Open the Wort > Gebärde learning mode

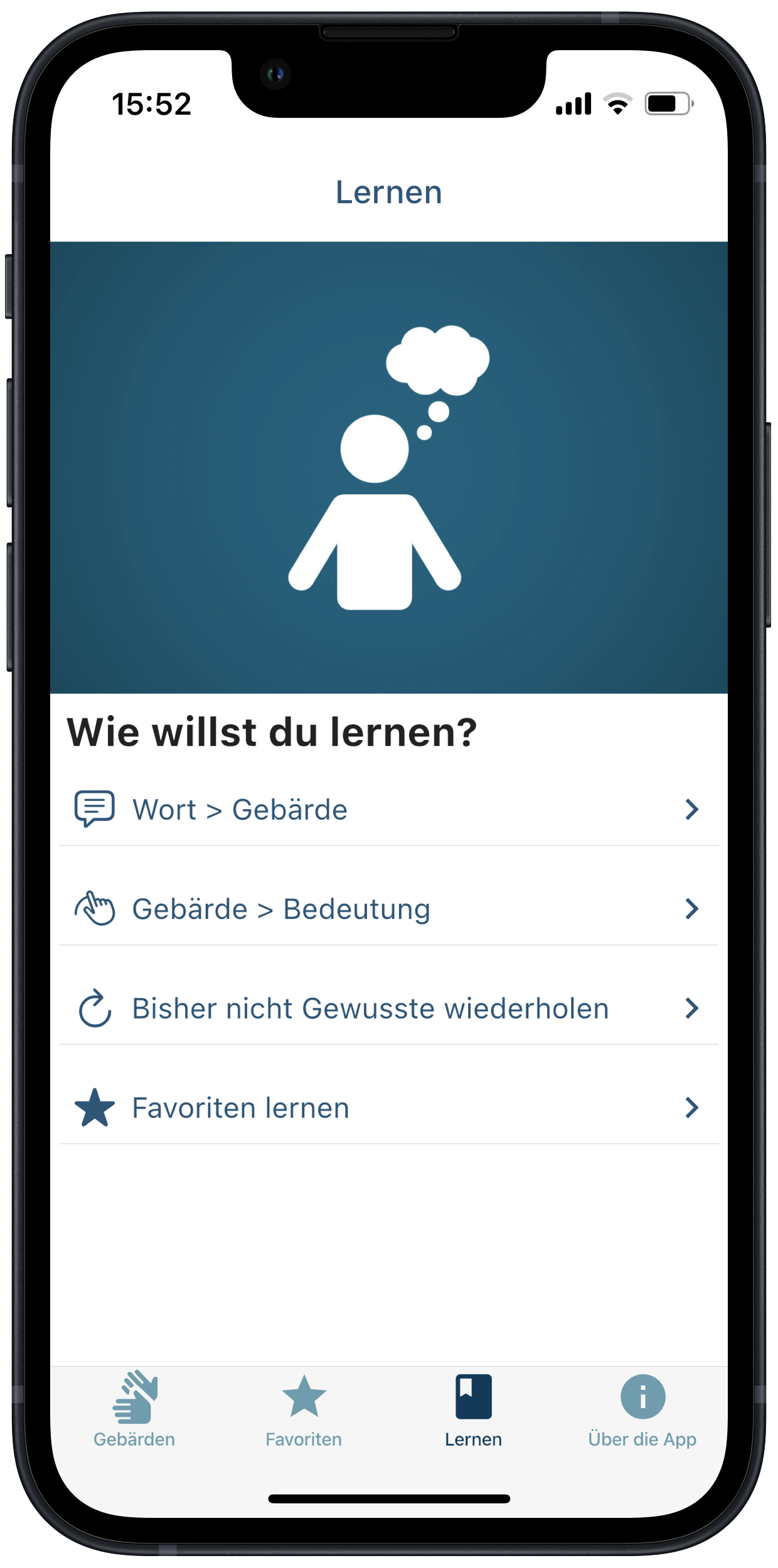coord(388,809)
